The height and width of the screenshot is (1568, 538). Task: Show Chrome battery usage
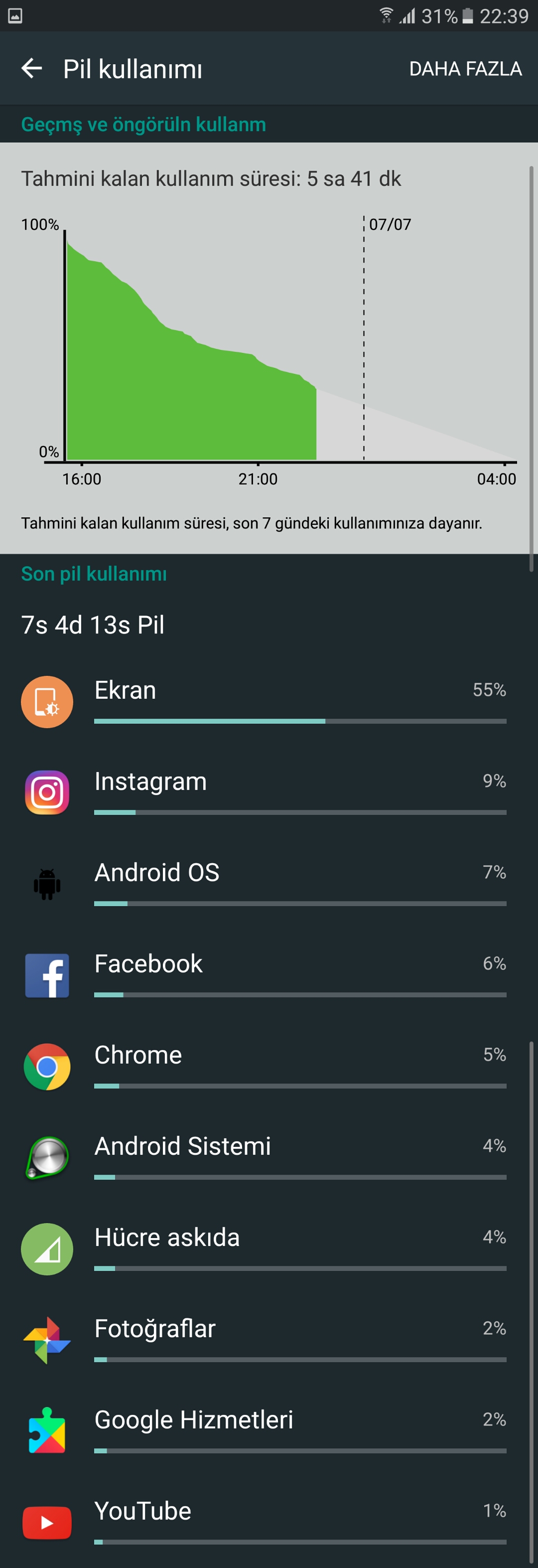(268, 1067)
